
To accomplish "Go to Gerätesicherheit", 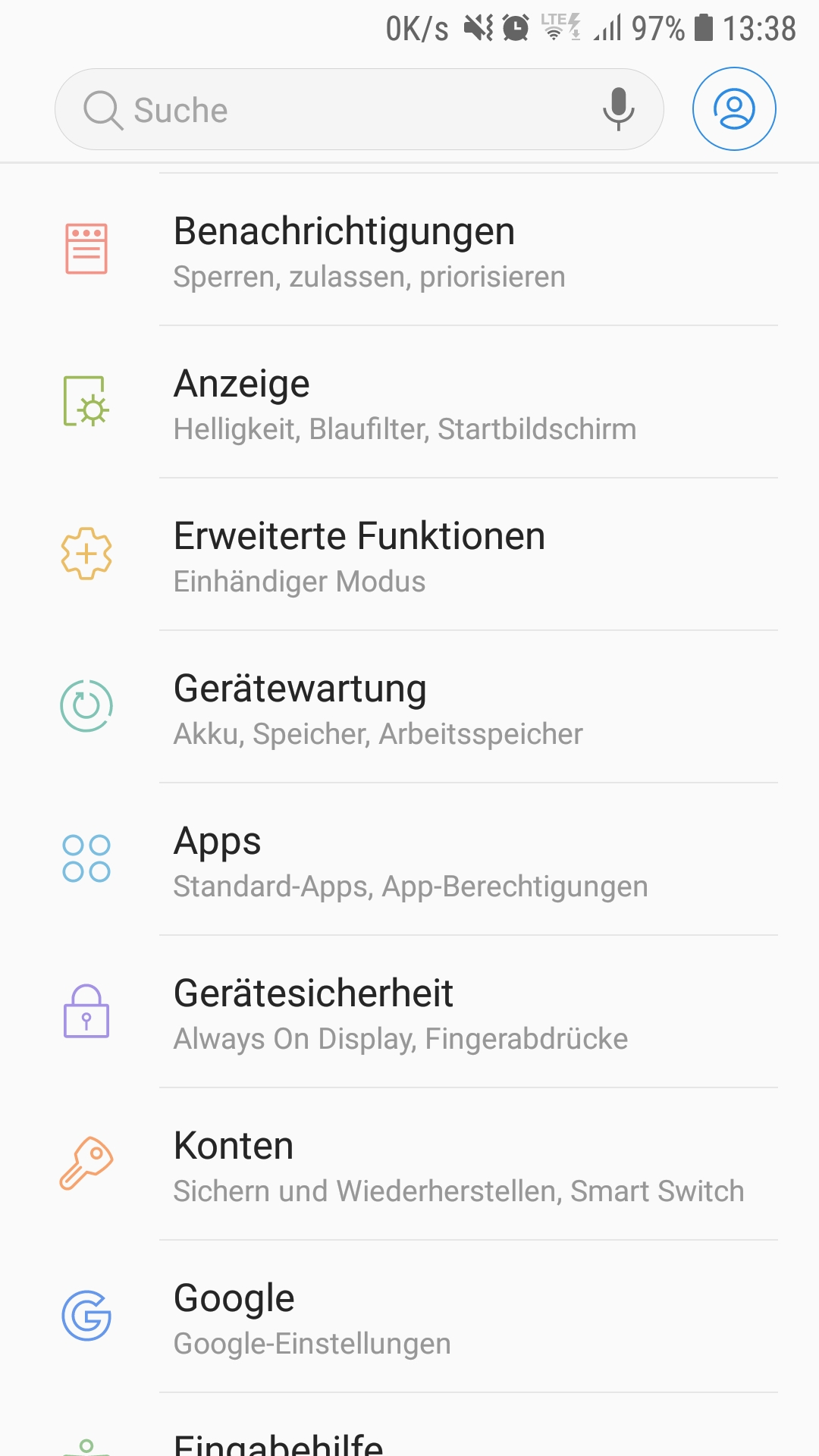I will click(x=409, y=1012).
